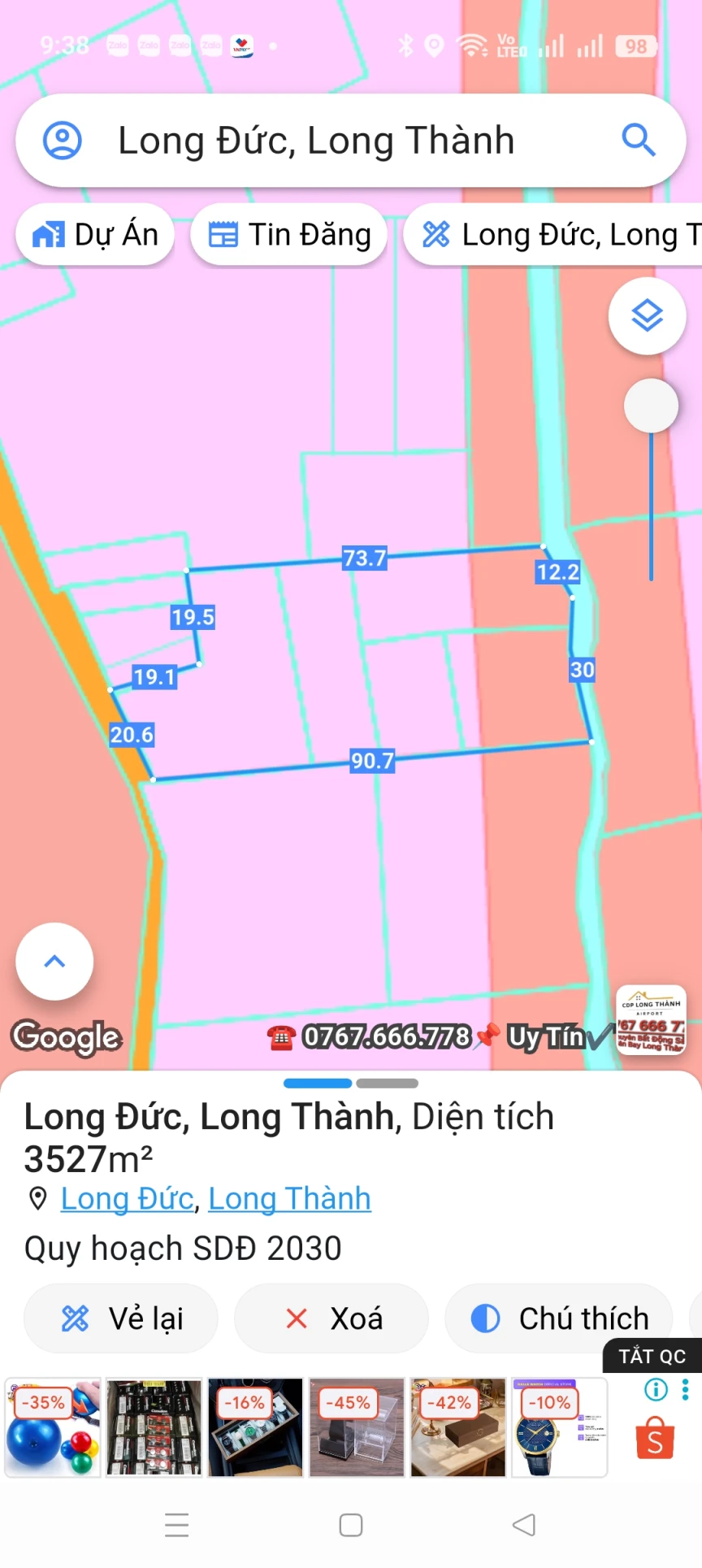Tap the ad info icon
This screenshot has width=702, height=1568.
point(656,1390)
